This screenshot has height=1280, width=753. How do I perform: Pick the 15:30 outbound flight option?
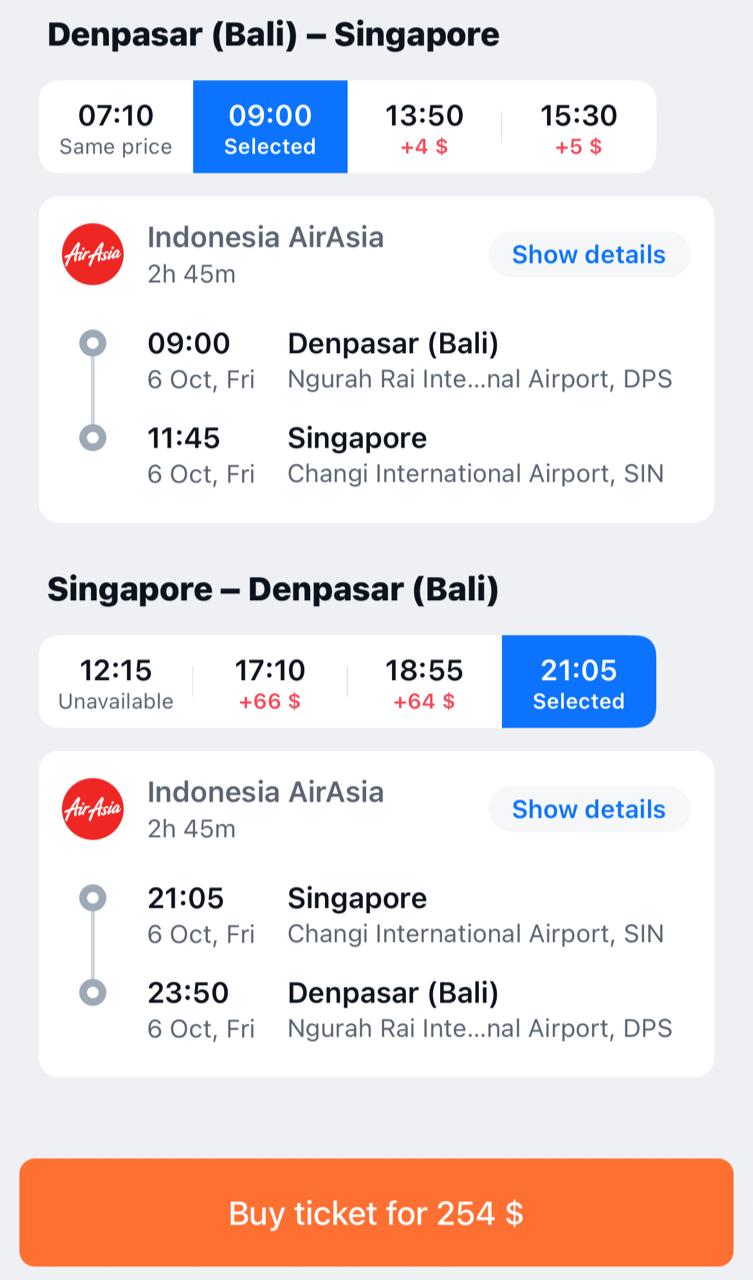point(579,127)
